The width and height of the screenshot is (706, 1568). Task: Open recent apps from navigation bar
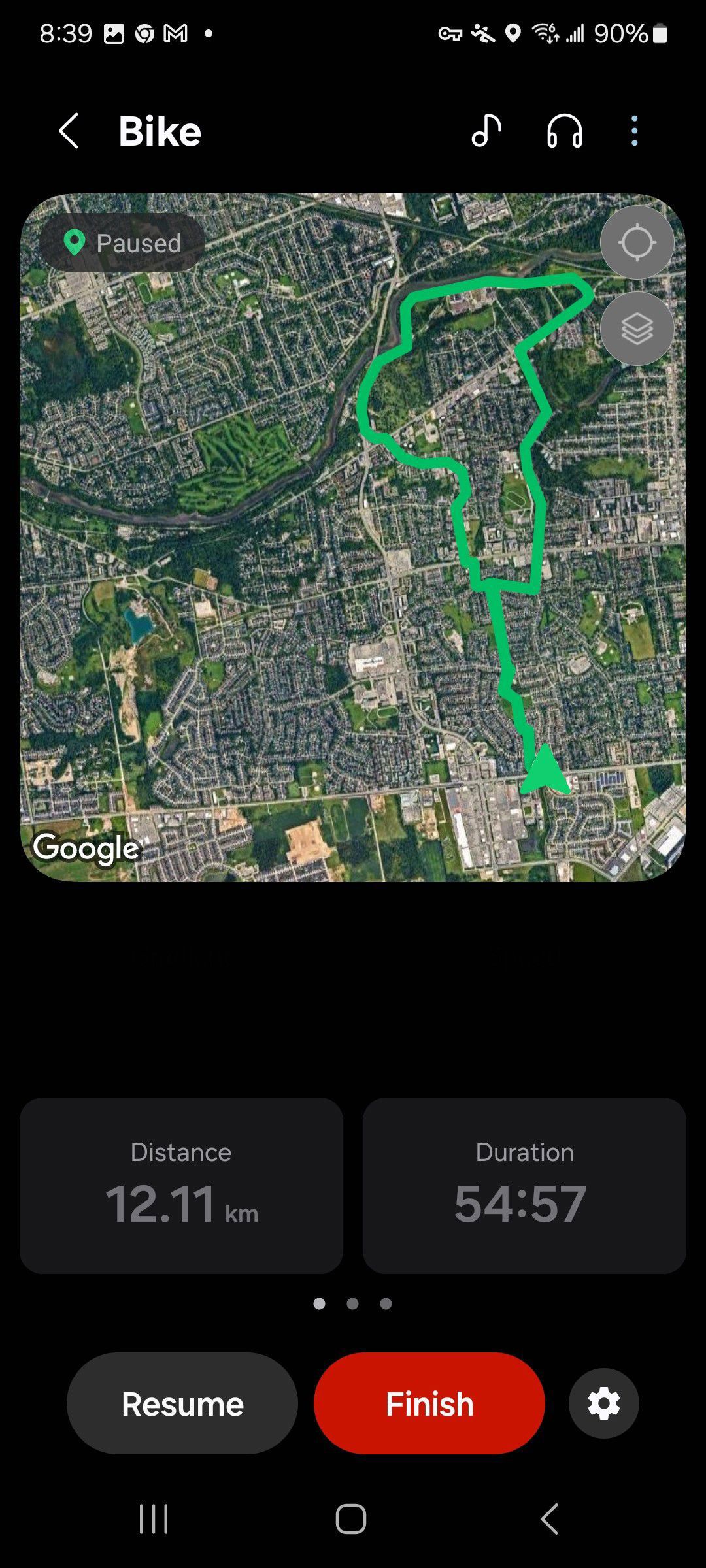click(154, 1519)
